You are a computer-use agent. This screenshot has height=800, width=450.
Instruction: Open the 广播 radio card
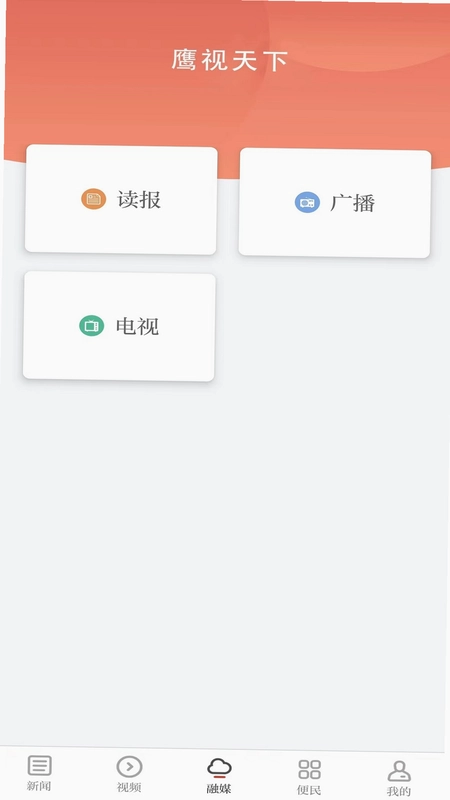pos(335,203)
